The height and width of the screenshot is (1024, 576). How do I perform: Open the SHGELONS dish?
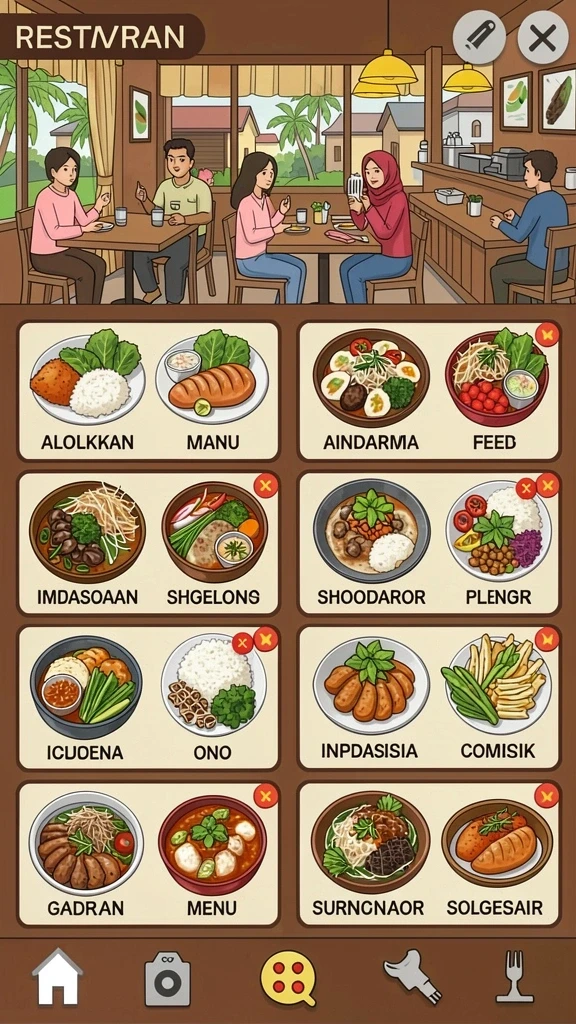[213, 543]
